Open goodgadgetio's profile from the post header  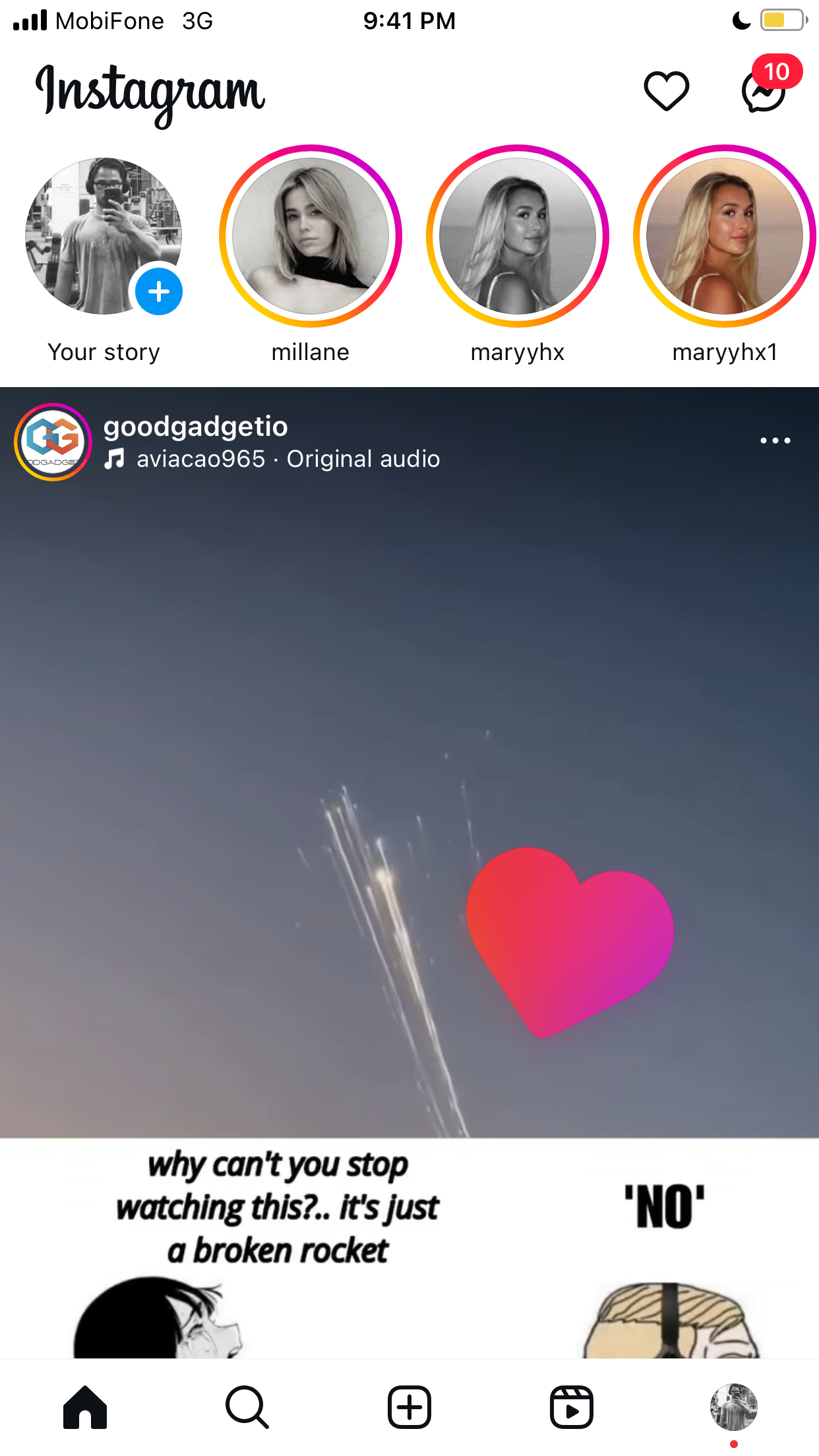(196, 427)
